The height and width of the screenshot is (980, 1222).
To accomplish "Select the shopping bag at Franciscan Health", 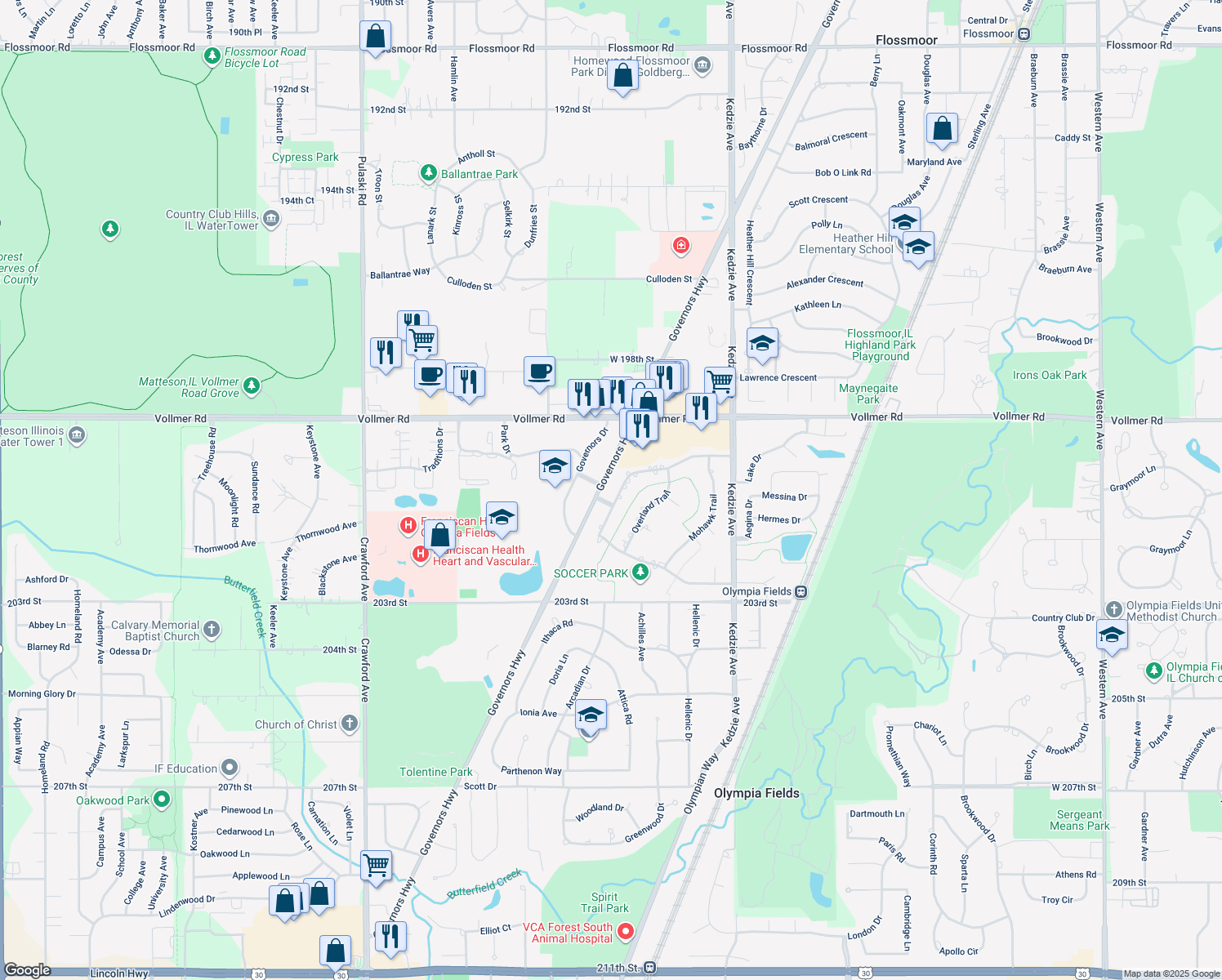I will point(439,536).
